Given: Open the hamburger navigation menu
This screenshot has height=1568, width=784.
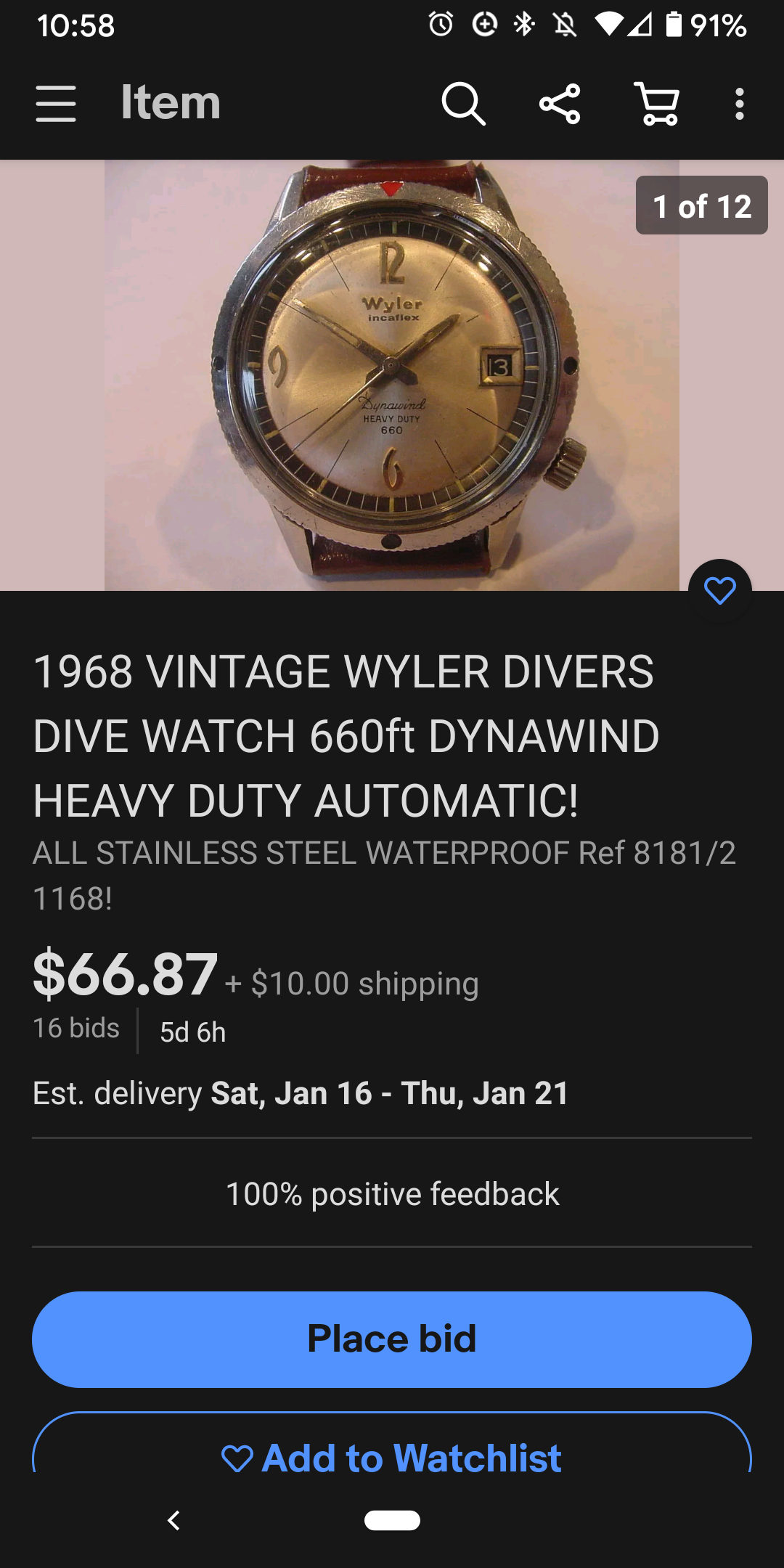Looking at the screenshot, I should tap(56, 103).
